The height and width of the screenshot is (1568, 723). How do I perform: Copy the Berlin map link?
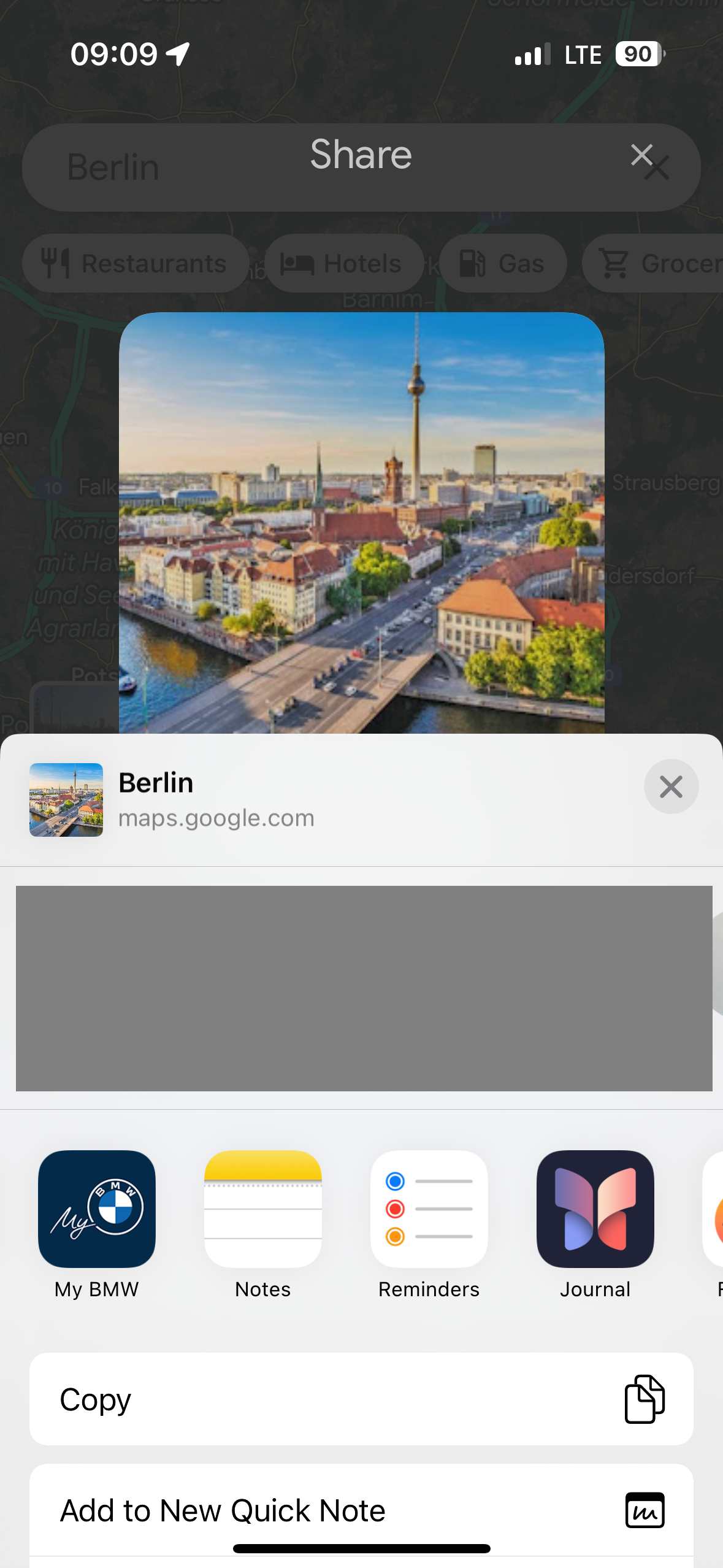361,1399
